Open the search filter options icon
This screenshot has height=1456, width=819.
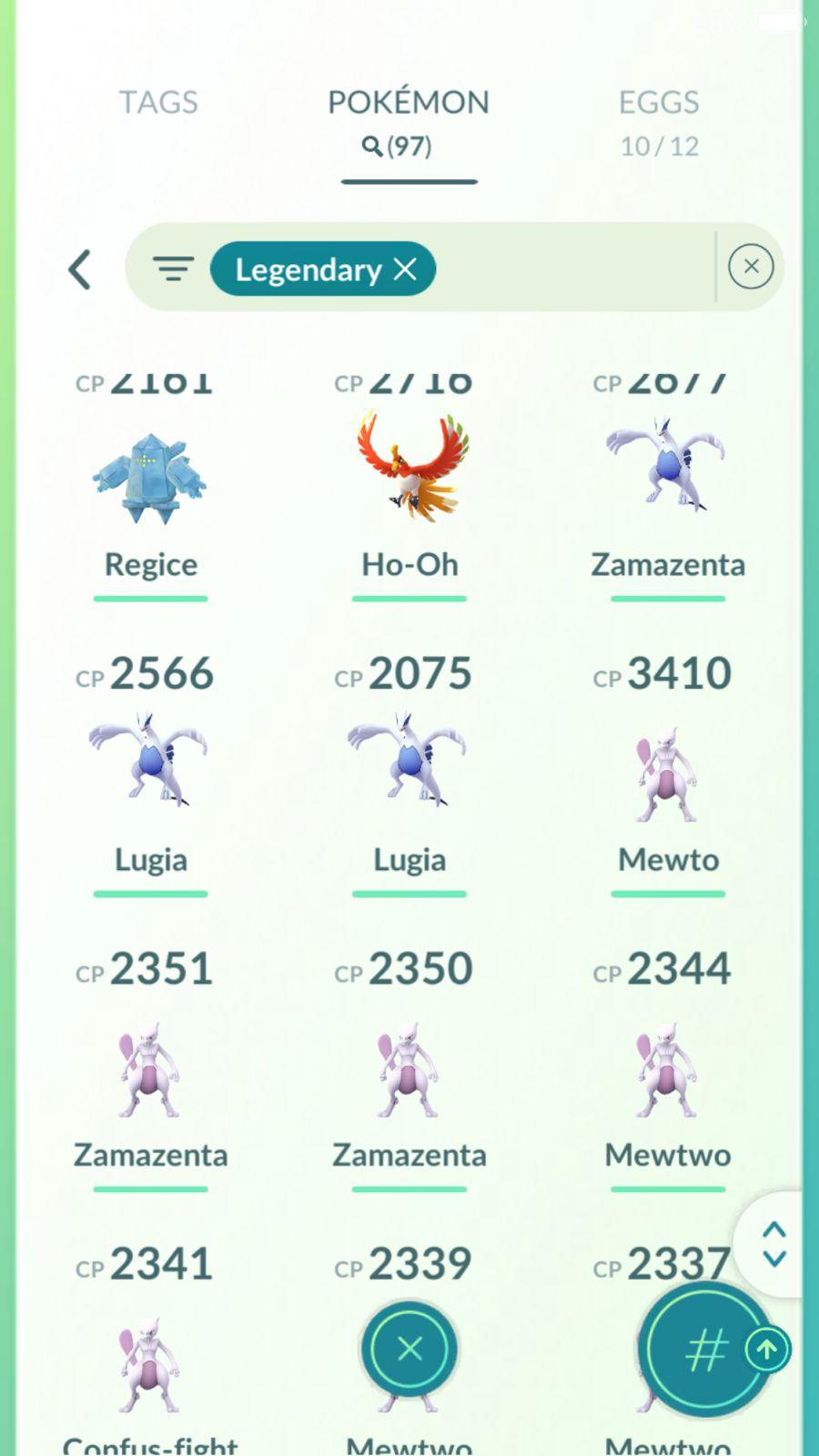pos(173,269)
